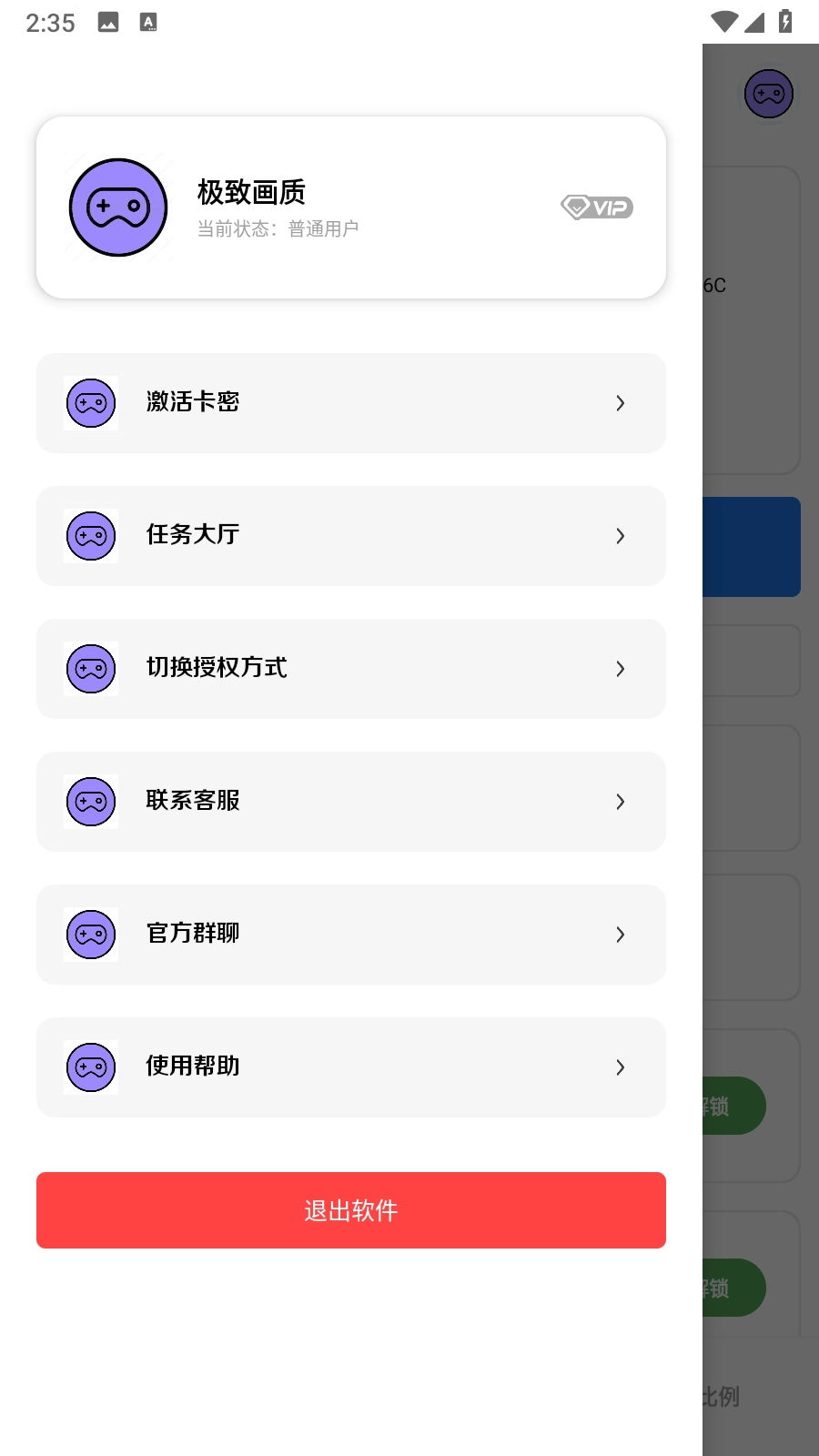Click the 任务大厅 gamepad icon
This screenshot has width=819, height=1456.
tap(91, 536)
